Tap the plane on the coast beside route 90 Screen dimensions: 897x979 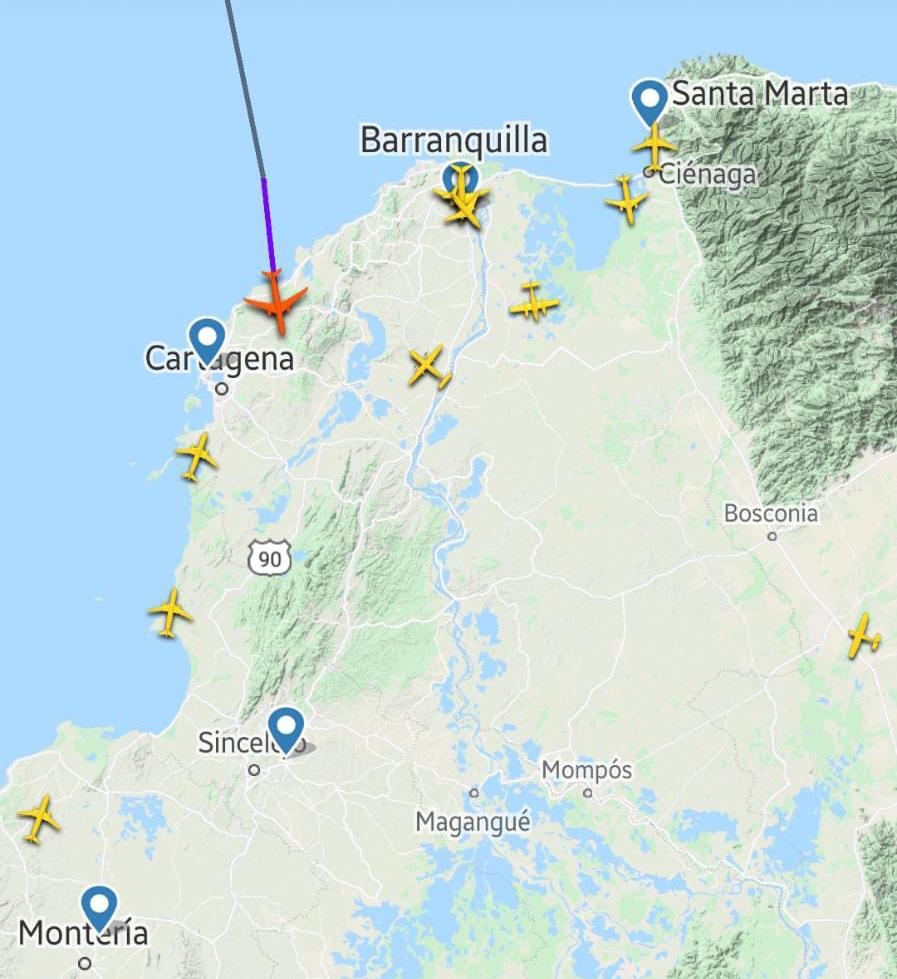click(171, 612)
